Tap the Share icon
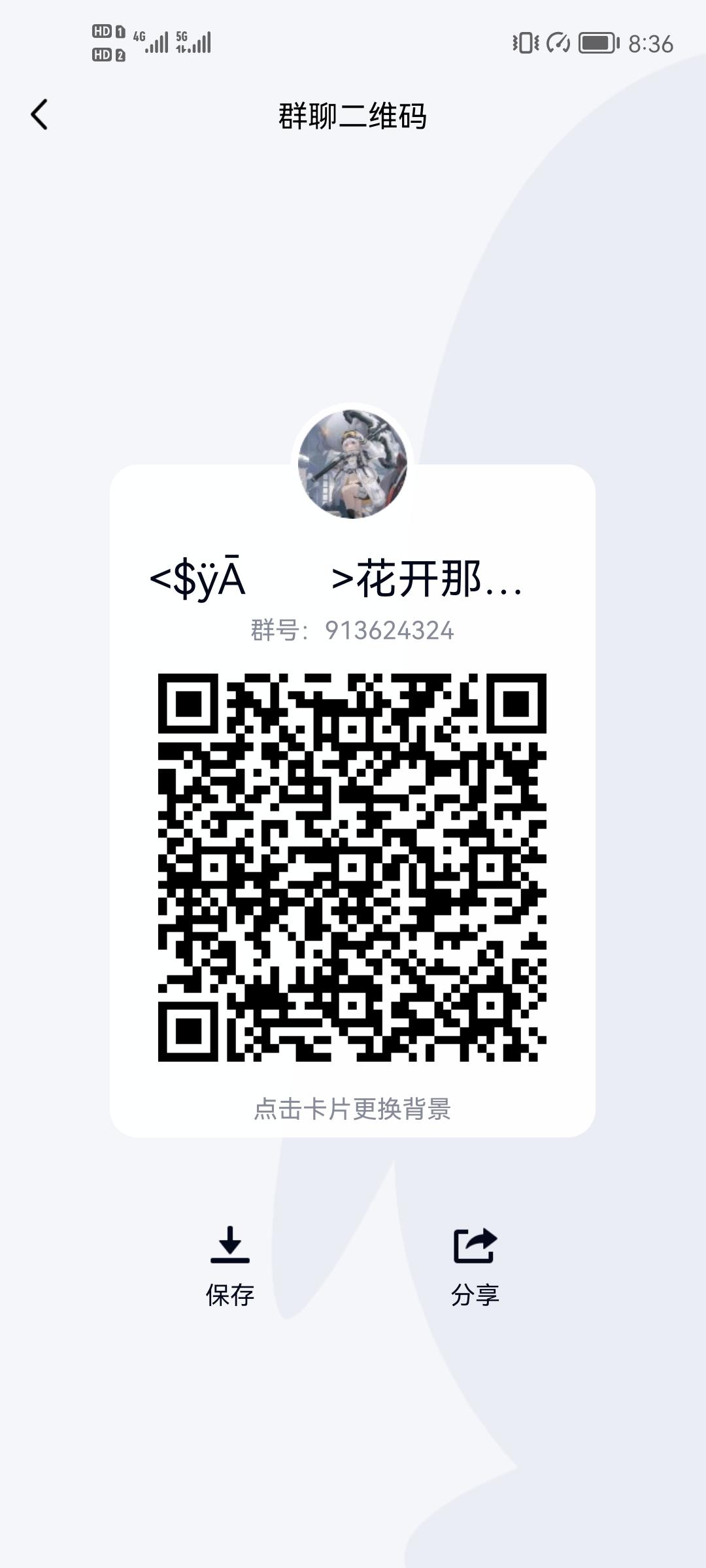 coord(476,1245)
